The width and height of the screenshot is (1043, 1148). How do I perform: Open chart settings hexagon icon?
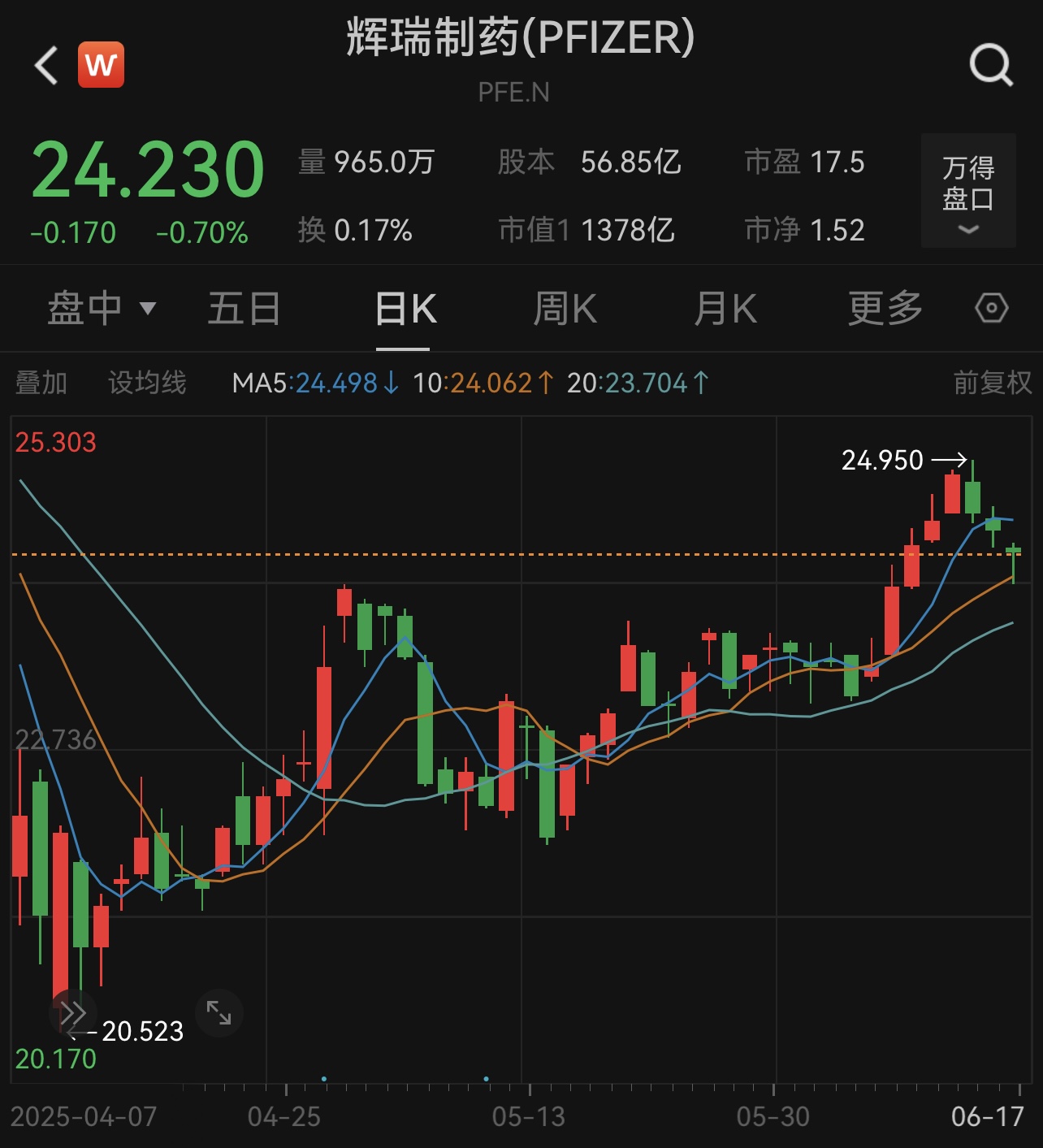[991, 309]
